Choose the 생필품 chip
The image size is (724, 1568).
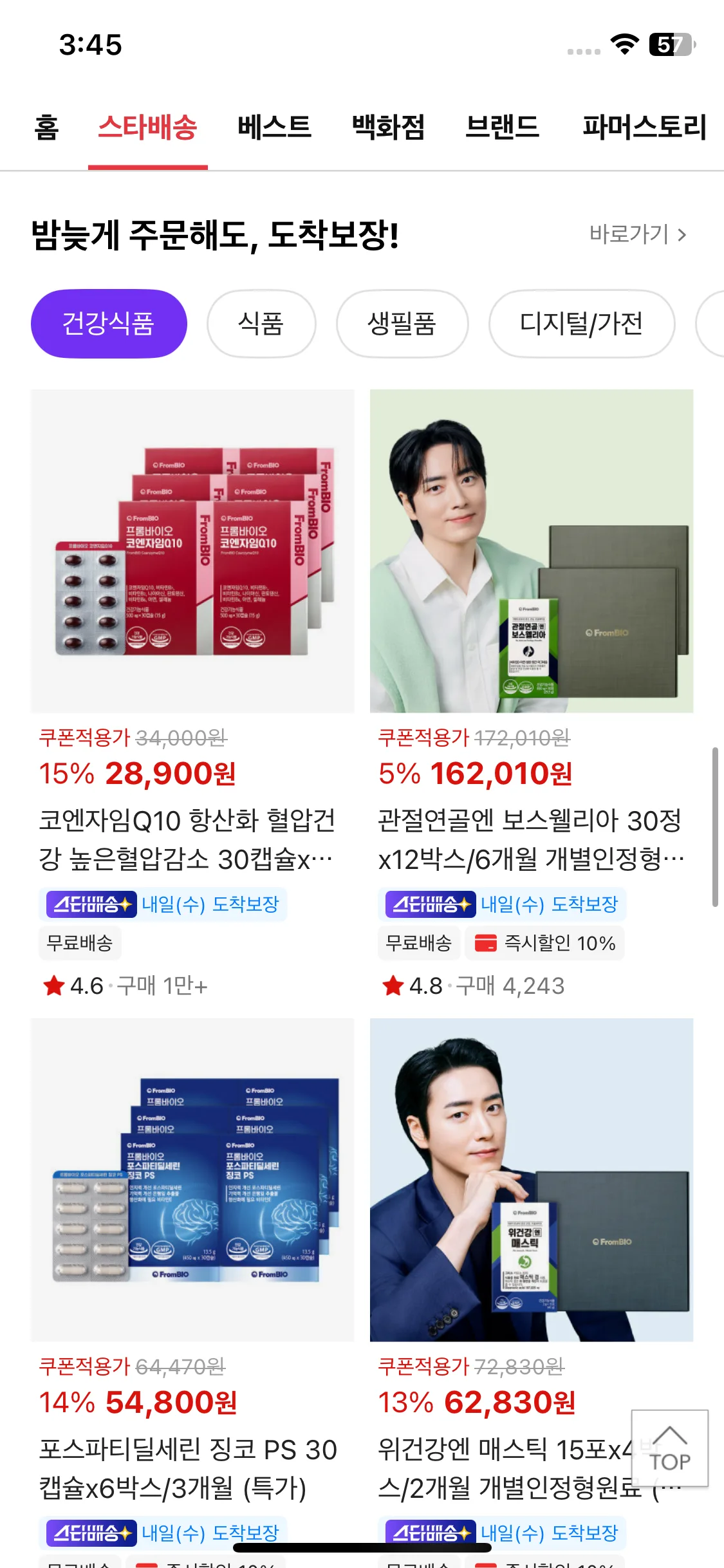click(402, 323)
